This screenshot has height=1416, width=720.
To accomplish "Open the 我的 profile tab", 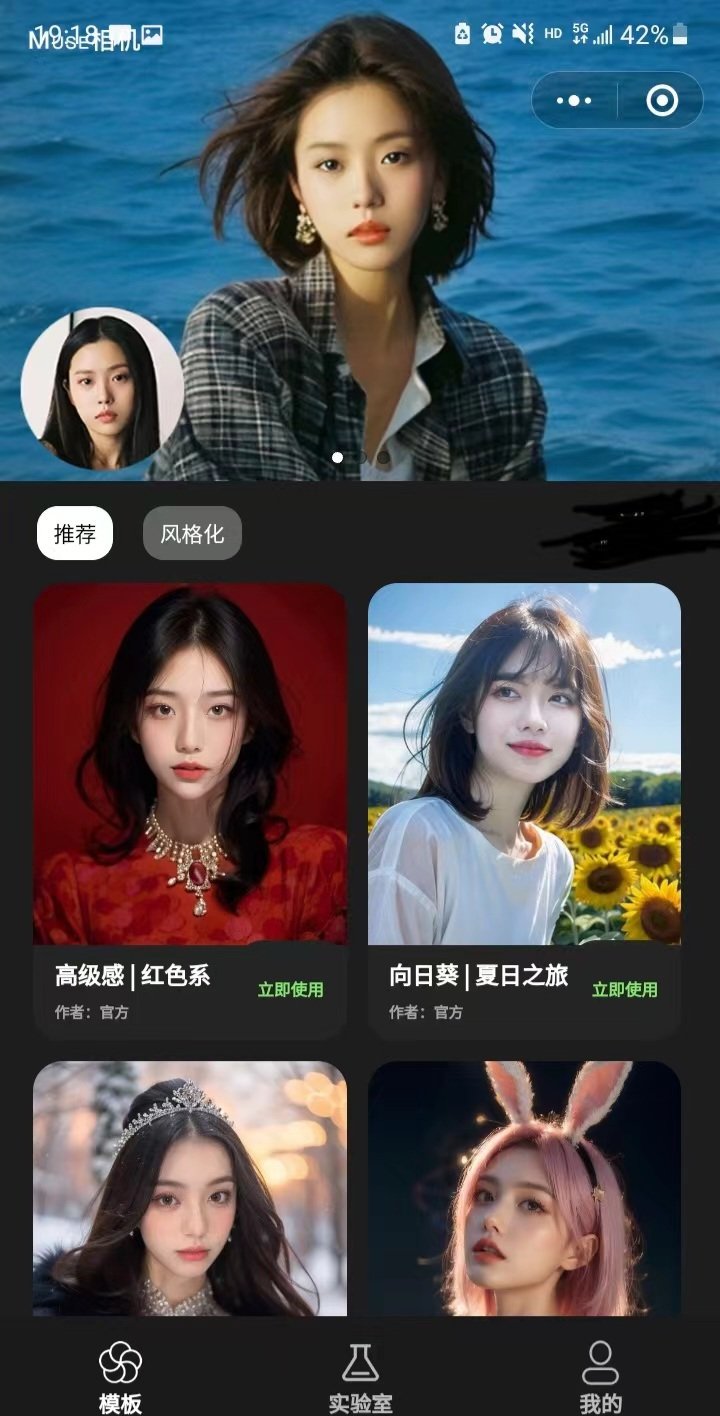I will 600,1376.
